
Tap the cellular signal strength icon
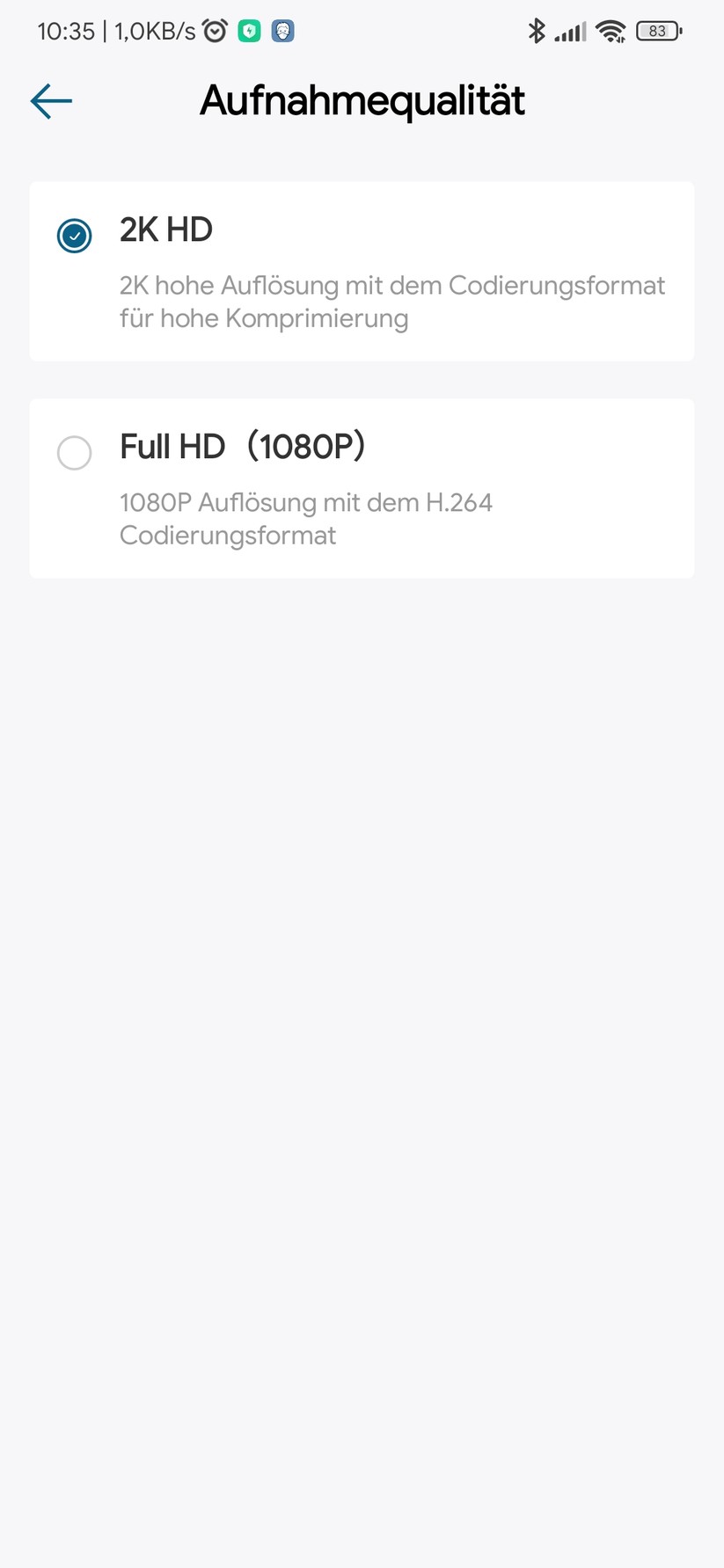570,32
